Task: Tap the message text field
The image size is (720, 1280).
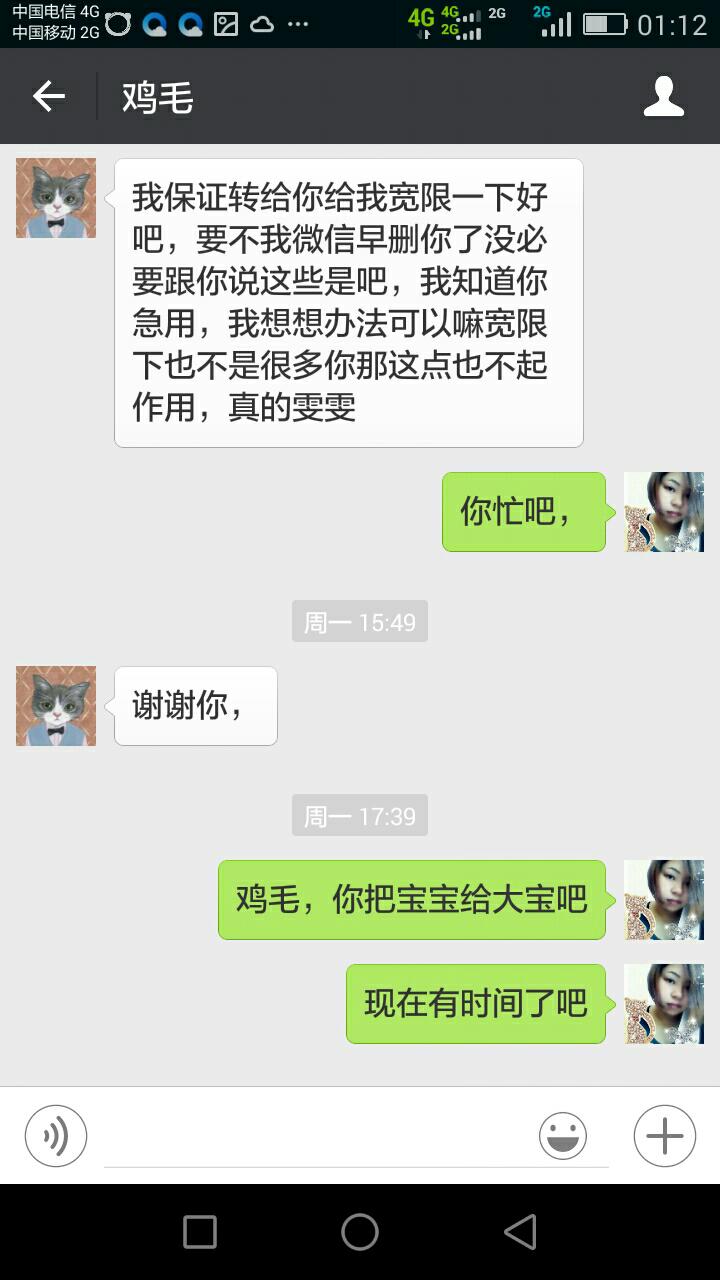Action: click(320, 1138)
